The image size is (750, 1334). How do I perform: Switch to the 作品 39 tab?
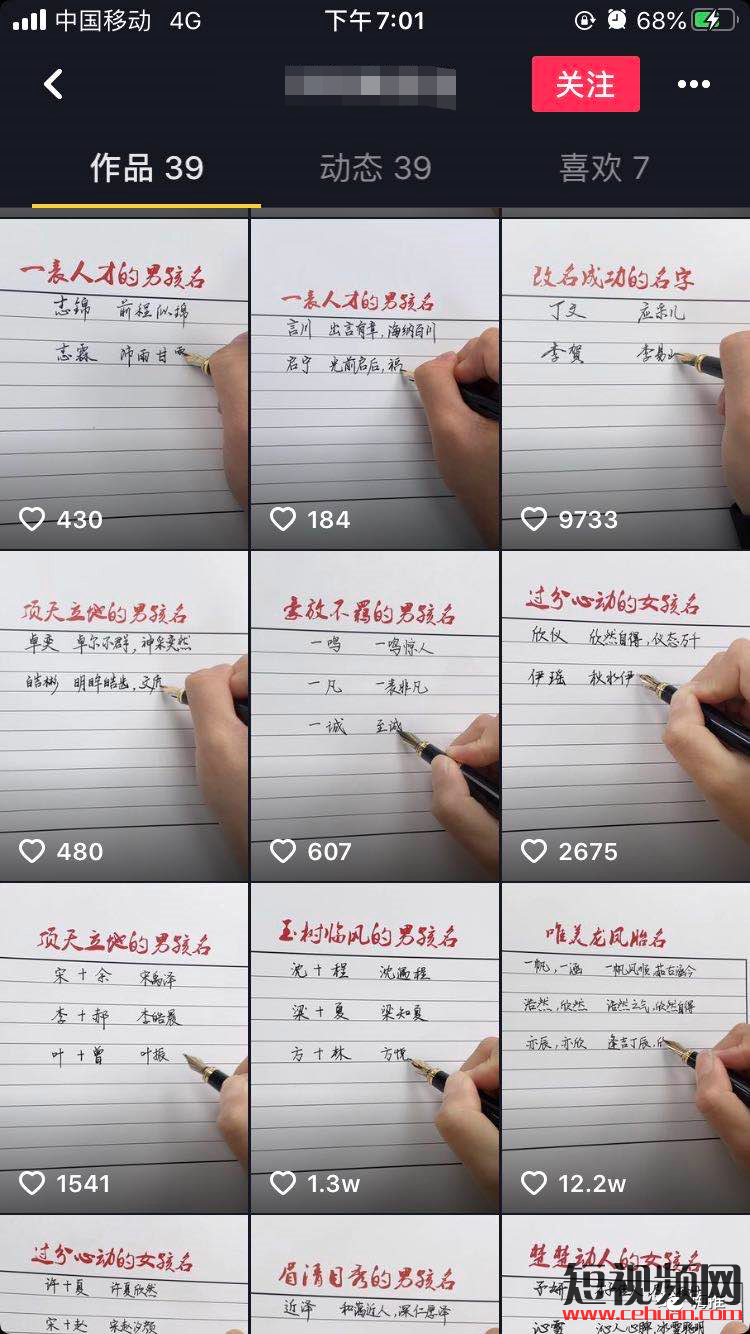coord(147,168)
